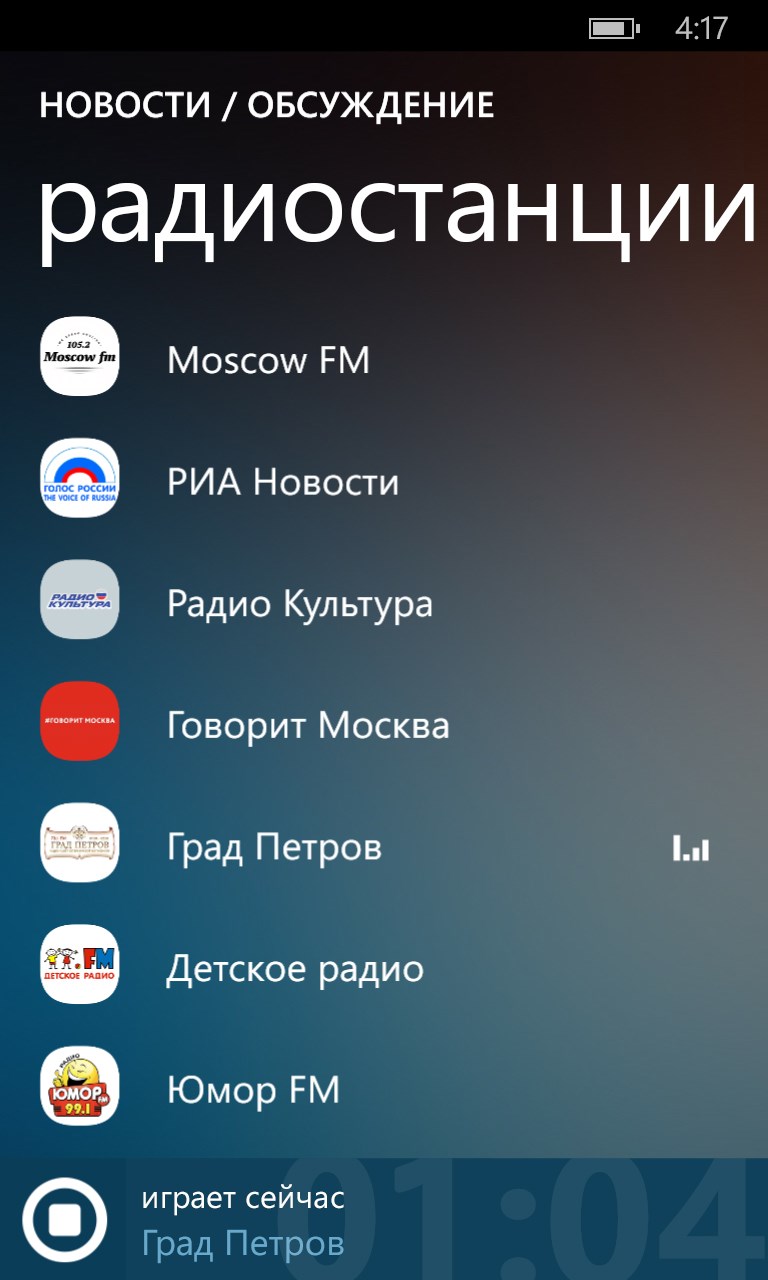Open now playing Град Петров link
This screenshot has width=768, height=1280.
243,1244
